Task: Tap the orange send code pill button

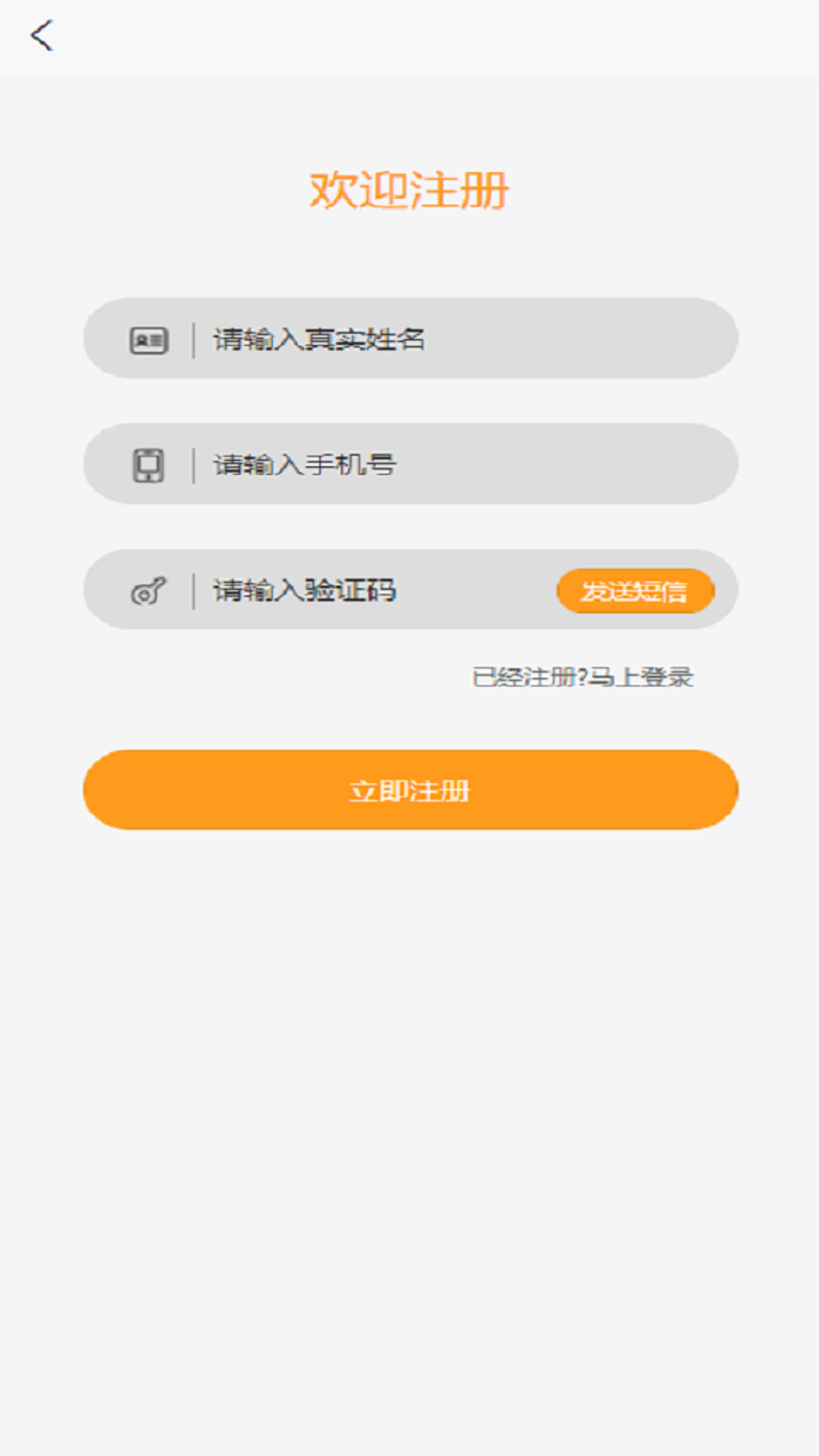Action: [x=635, y=590]
